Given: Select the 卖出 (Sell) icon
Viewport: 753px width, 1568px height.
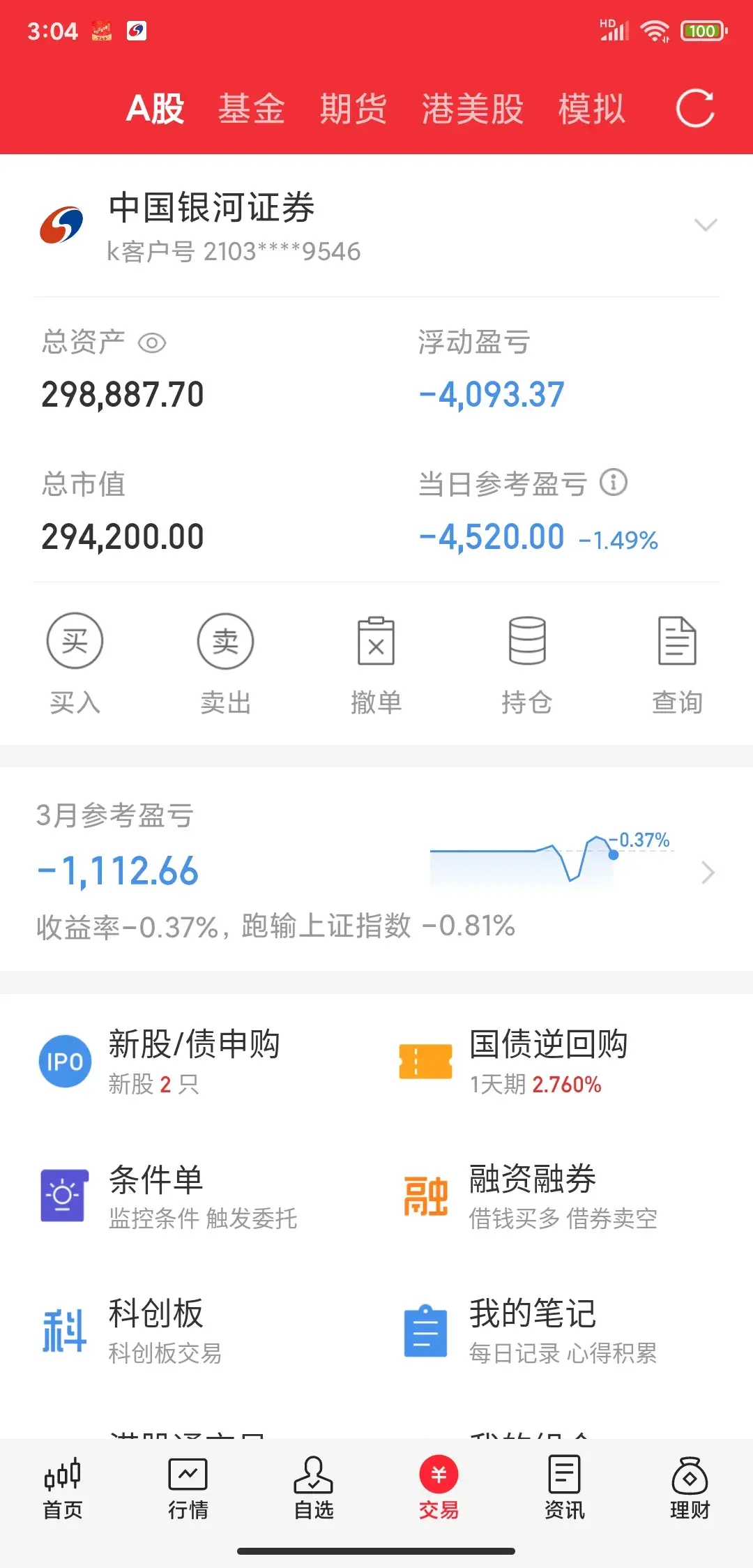Looking at the screenshot, I should (225, 640).
